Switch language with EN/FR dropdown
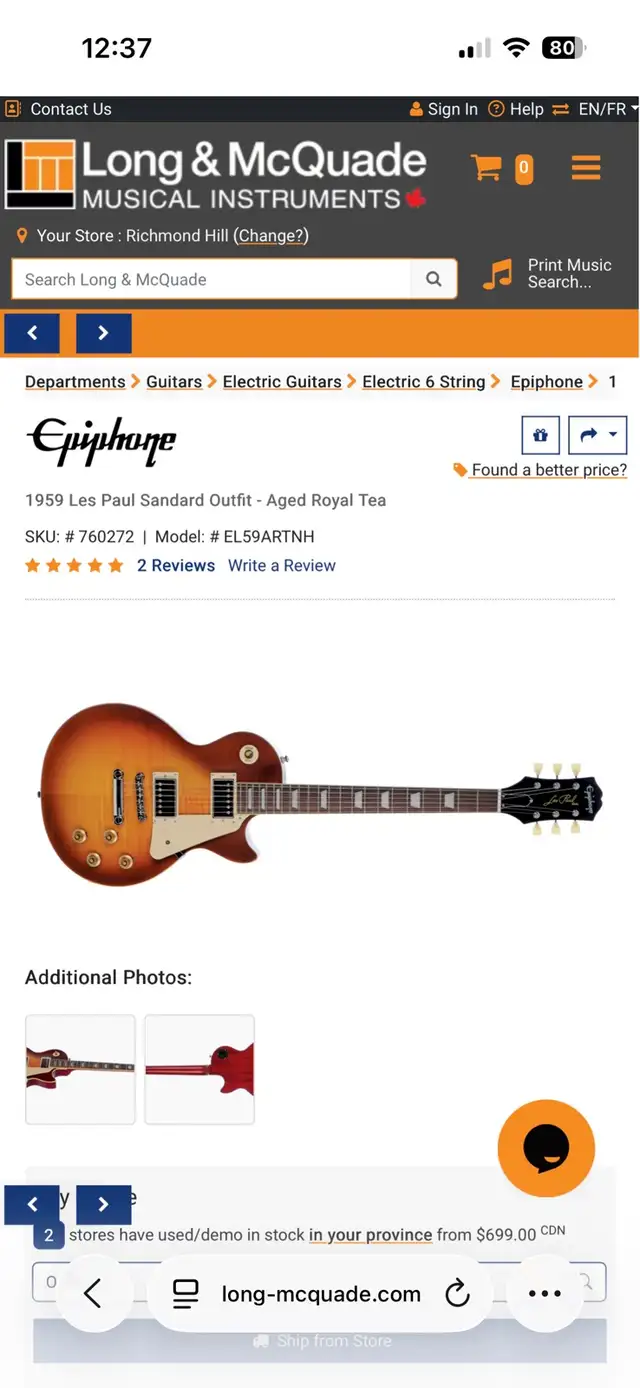 [x=595, y=109]
